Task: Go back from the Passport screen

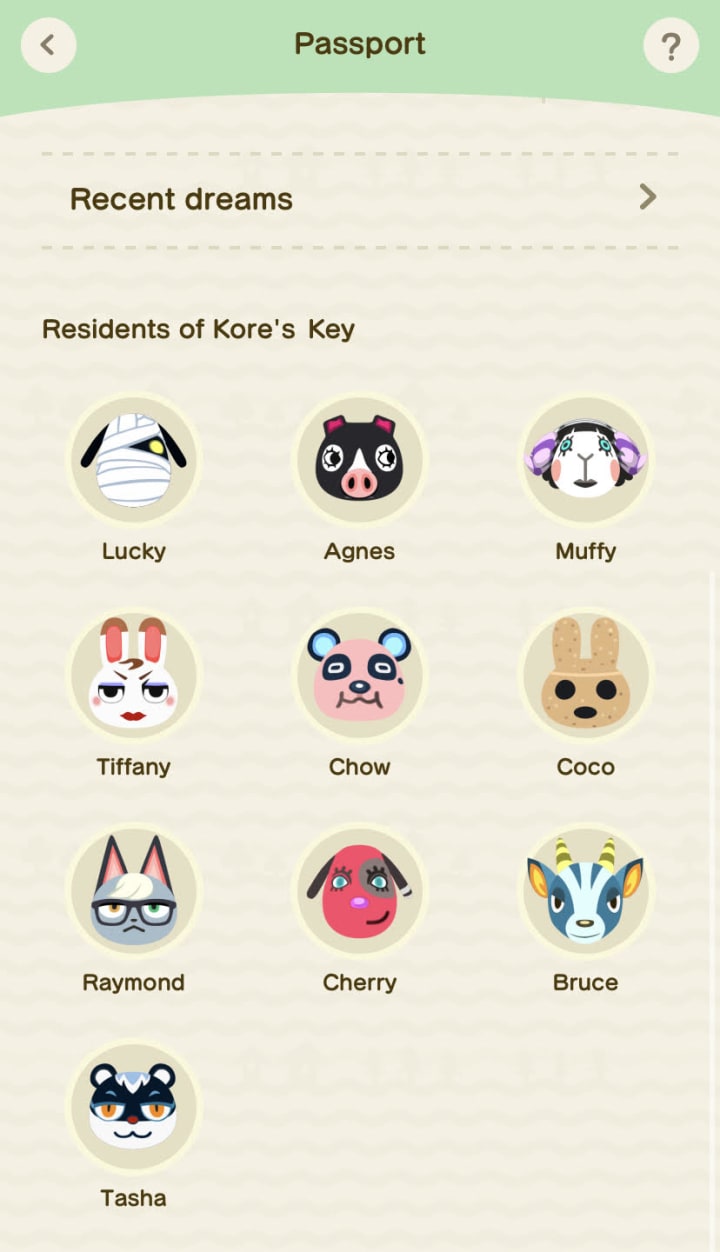Action: [48, 45]
